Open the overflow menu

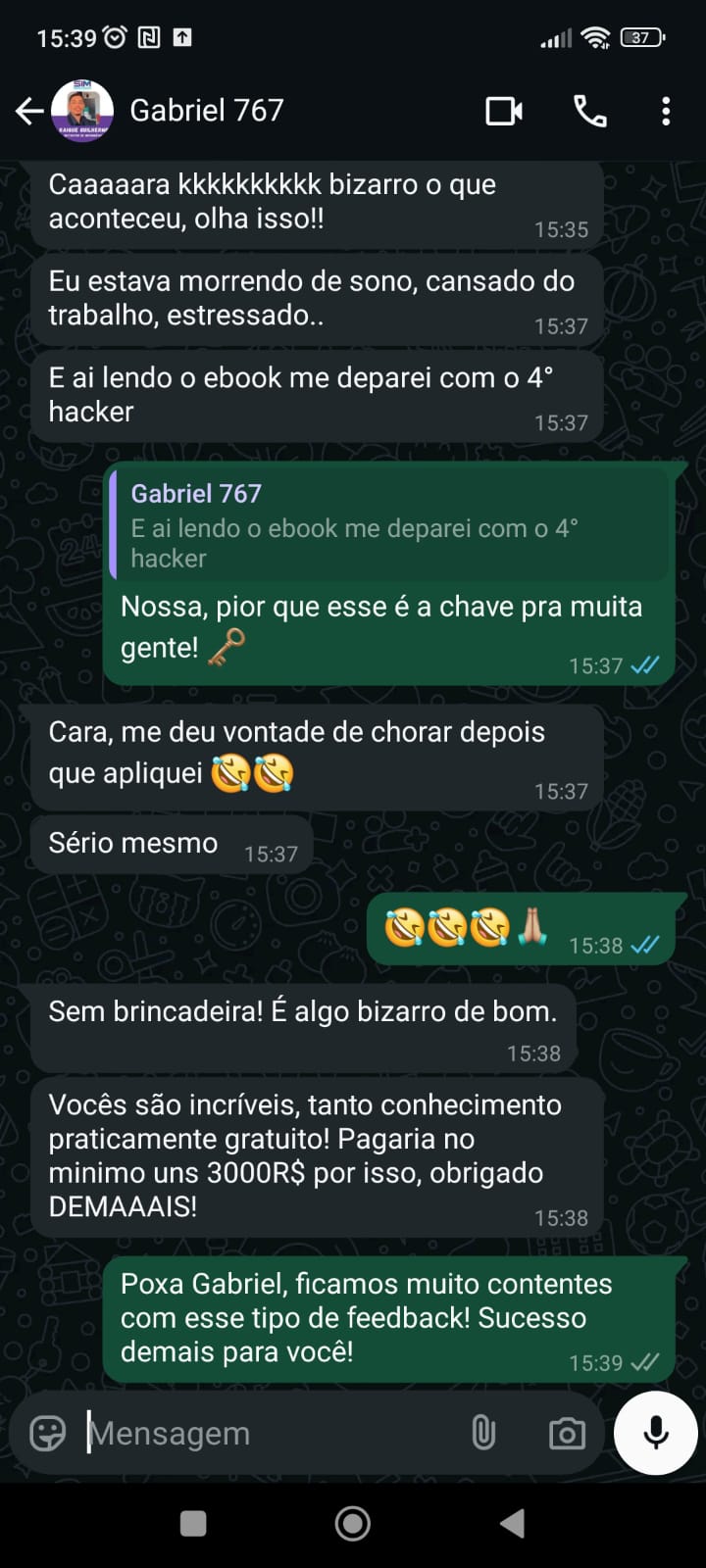pos(666,112)
